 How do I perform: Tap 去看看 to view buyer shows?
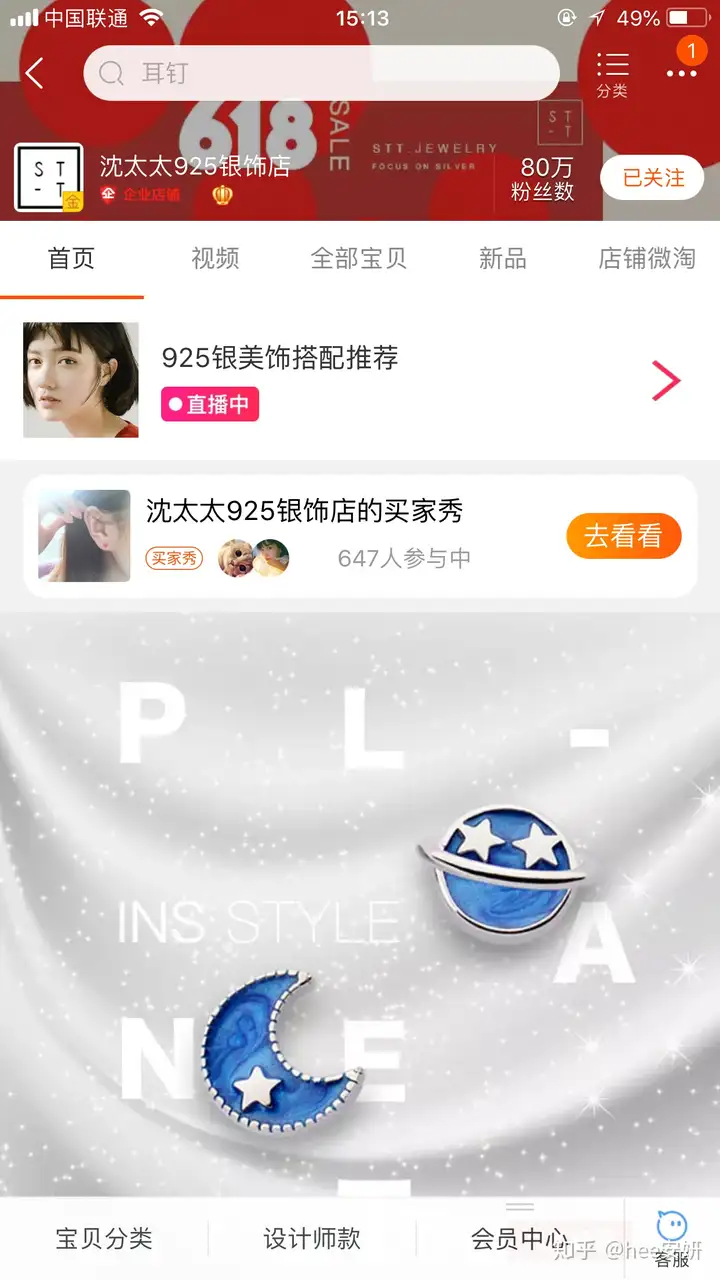(x=623, y=536)
